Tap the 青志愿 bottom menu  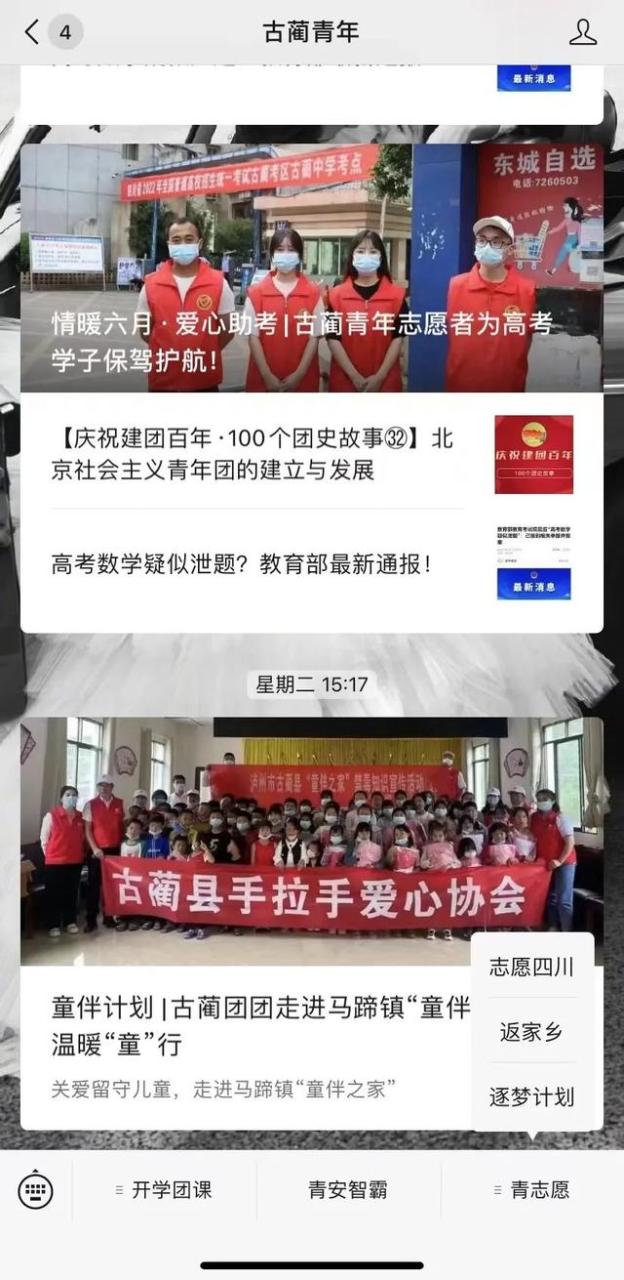[x=532, y=1190]
